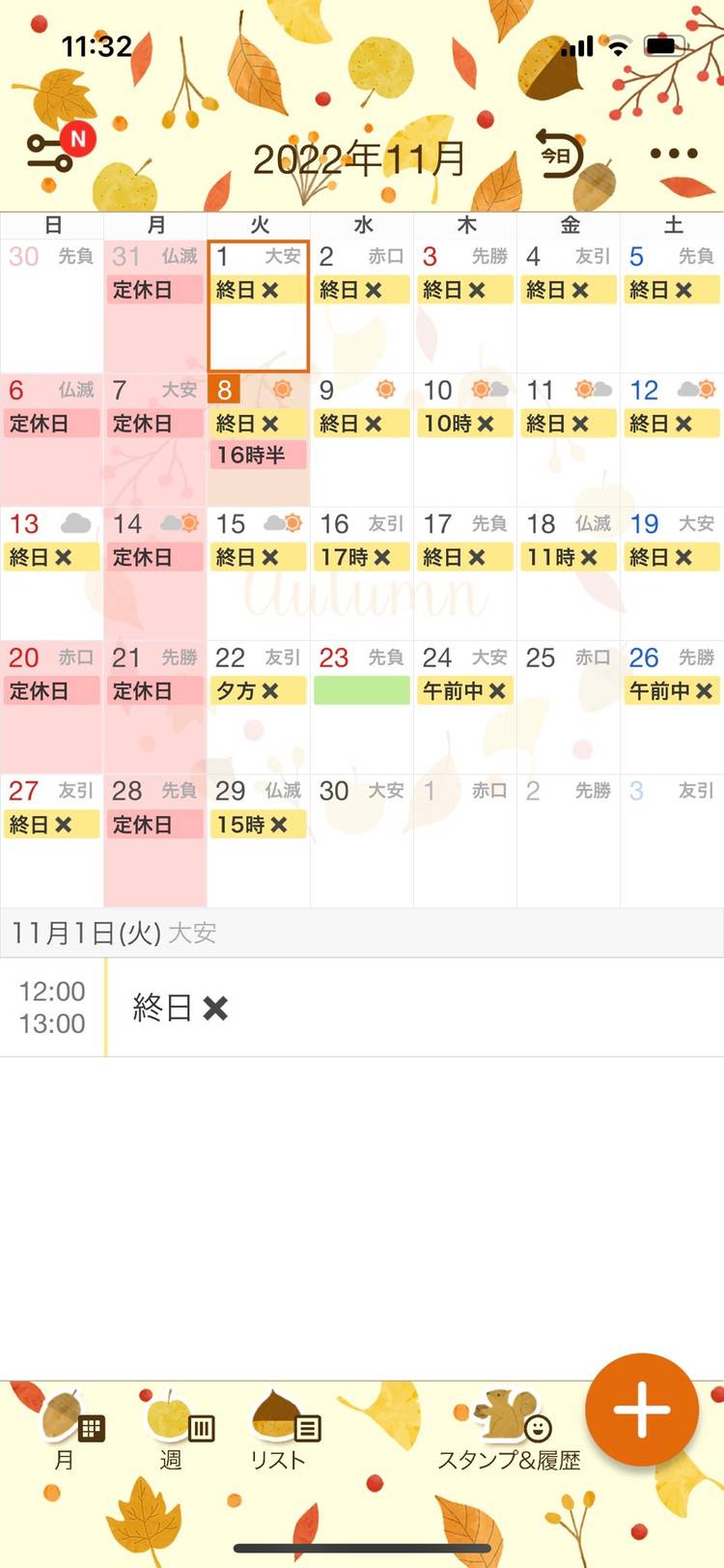Select November 14 marked 定休日
This screenshot has height=1568, width=724.
point(154,573)
